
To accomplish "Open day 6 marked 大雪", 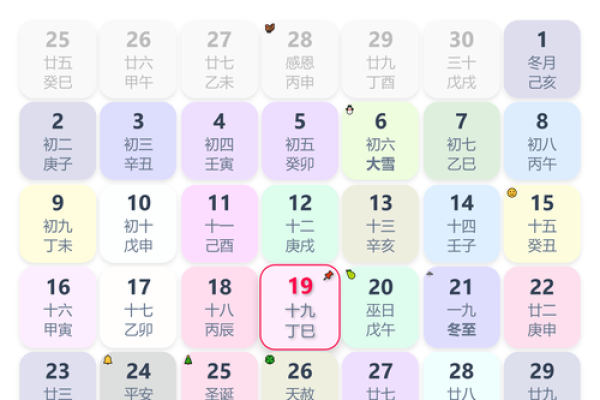I will [x=380, y=142].
